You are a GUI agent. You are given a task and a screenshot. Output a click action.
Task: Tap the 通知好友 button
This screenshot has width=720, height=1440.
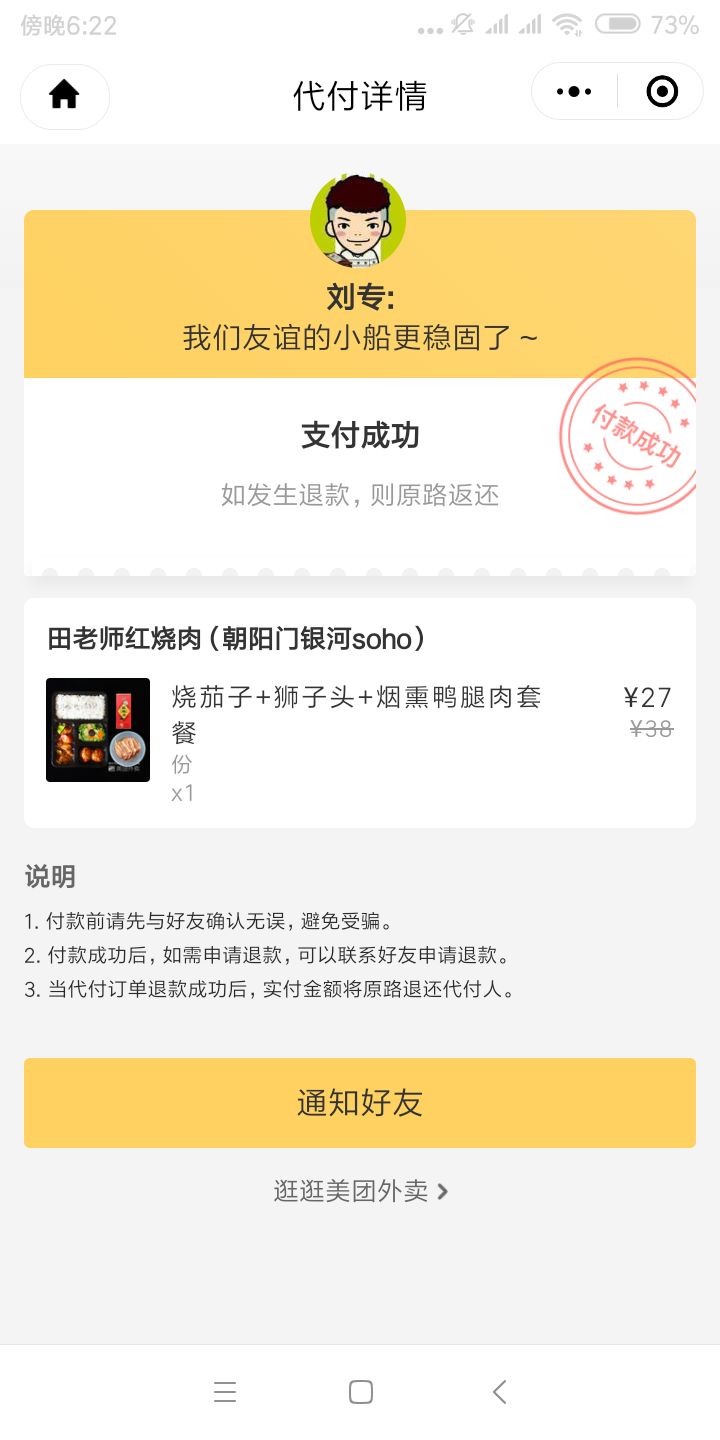pyautogui.click(x=360, y=1102)
